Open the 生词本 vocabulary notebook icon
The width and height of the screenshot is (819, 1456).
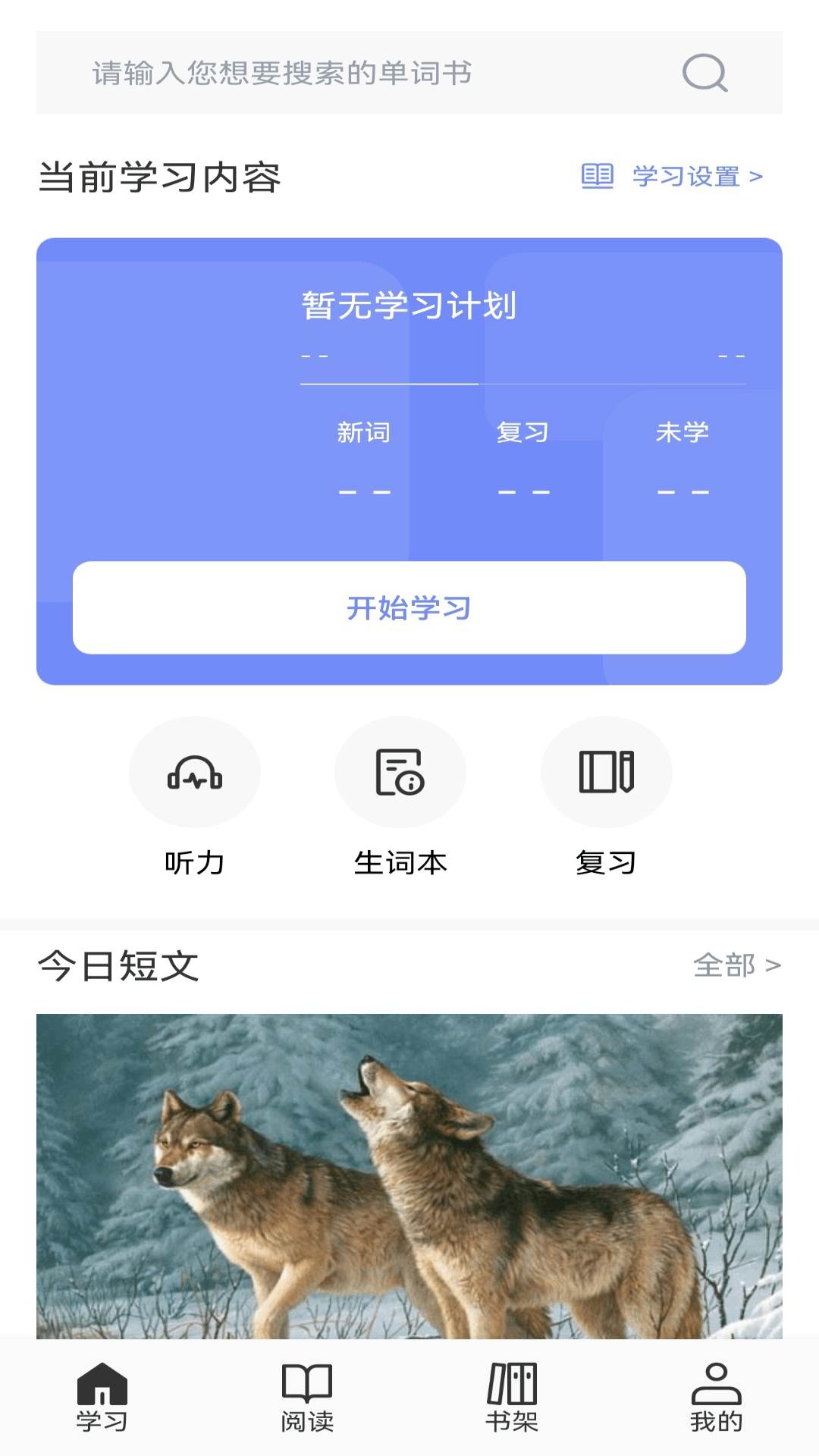(400, 771)
